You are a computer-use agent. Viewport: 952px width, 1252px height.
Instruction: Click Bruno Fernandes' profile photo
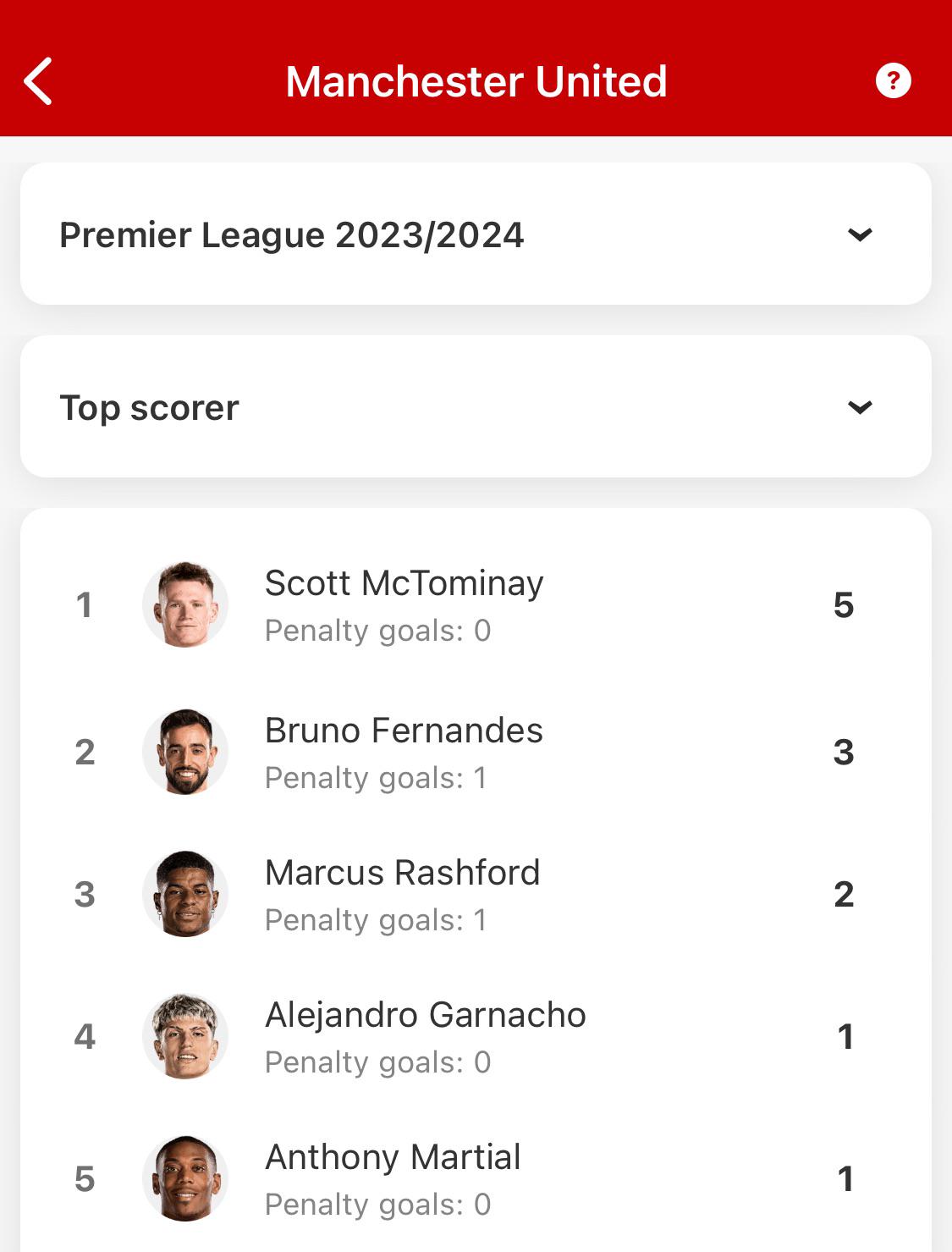(x=184, y=750)
